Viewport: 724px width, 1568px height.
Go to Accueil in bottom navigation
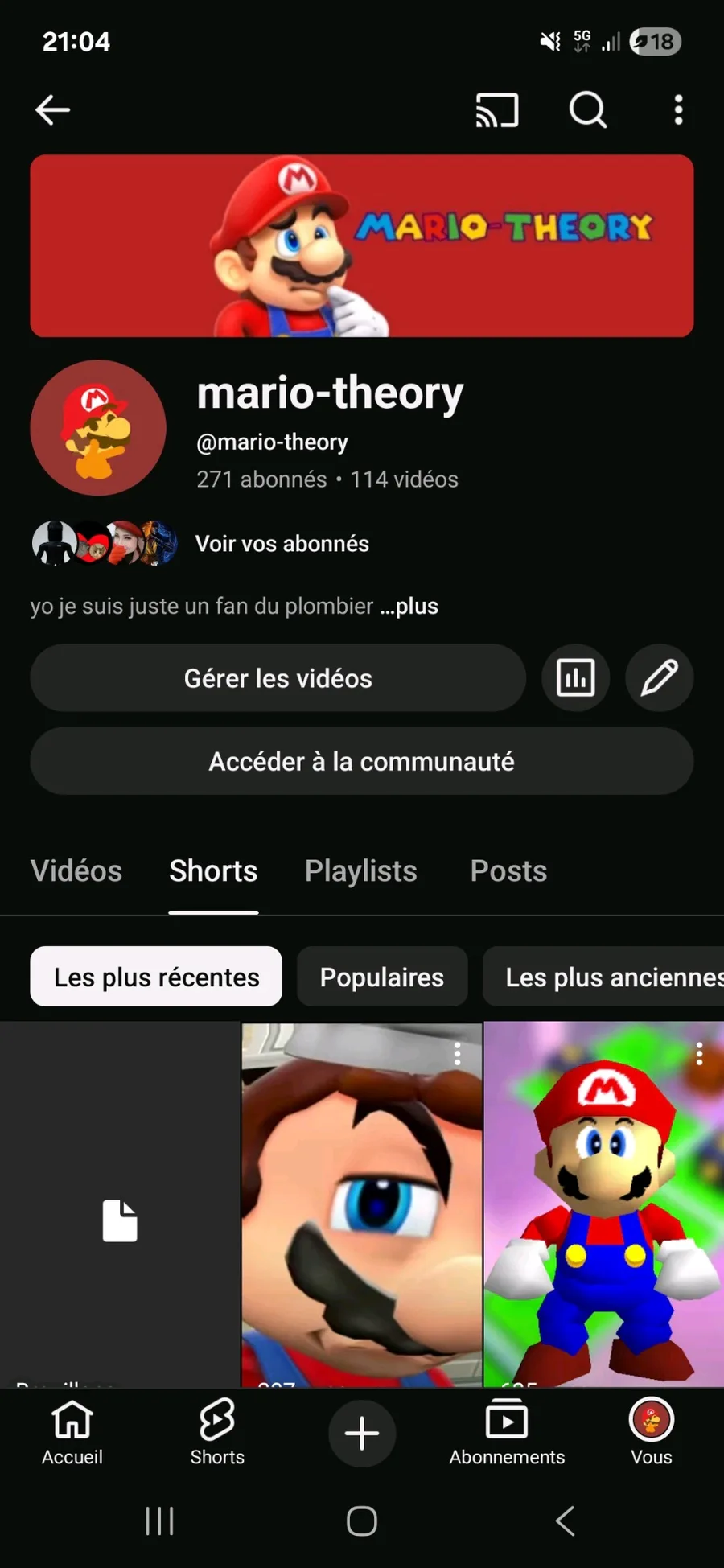pyautogui.click(x=72, y=1433)
